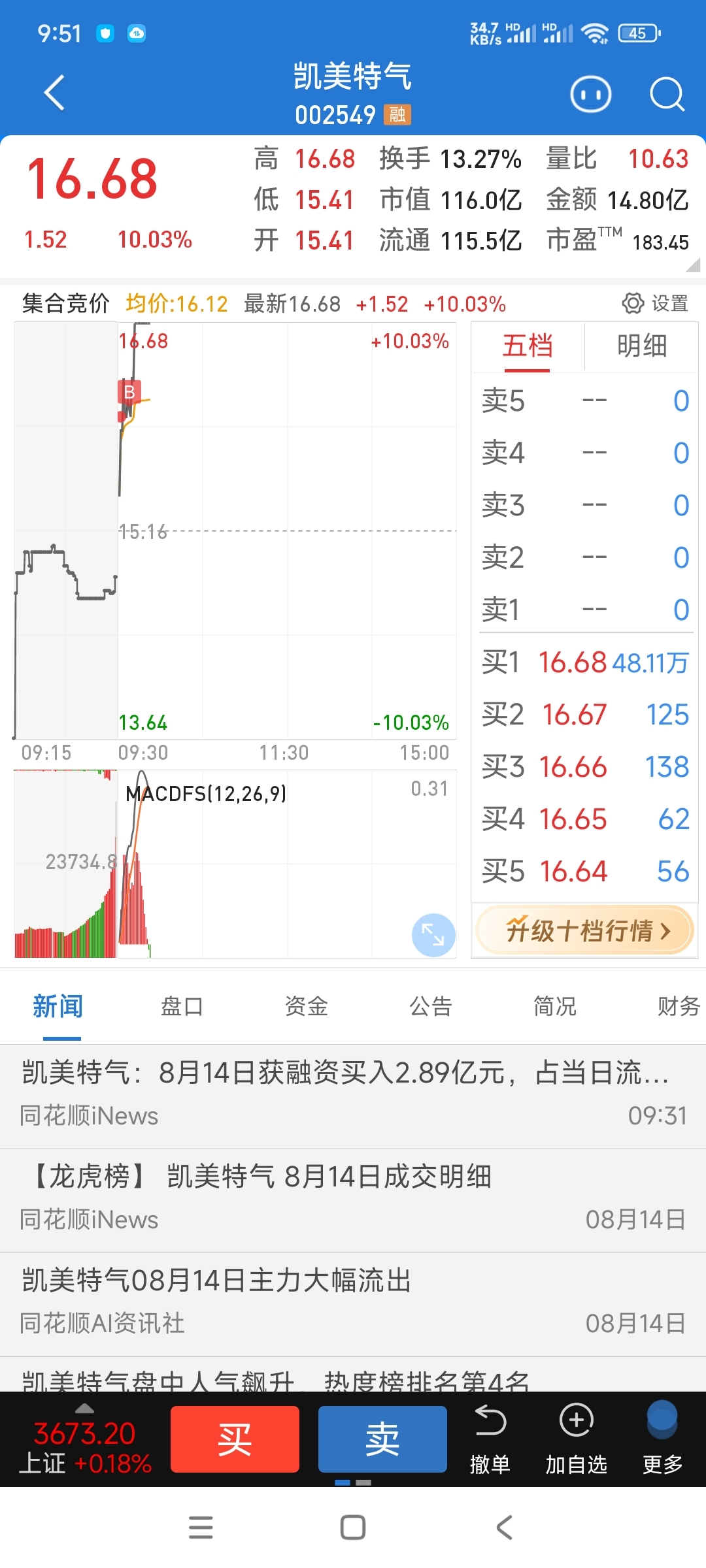
Task: Open chart 设置 settings
Action: (x=656, y=303)
